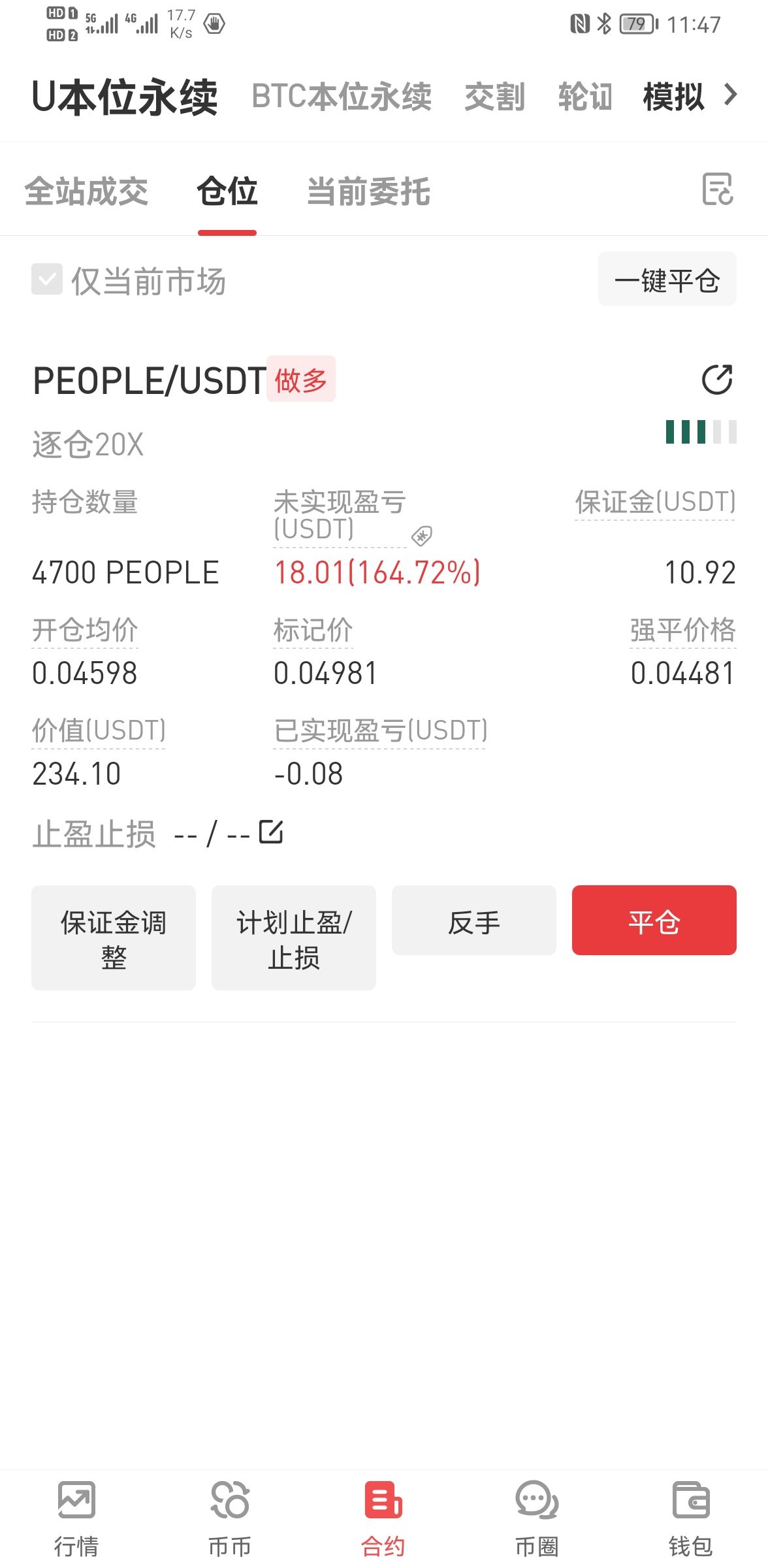
Task: Edit the 止盈止损 settings
Action: point(271,832)
